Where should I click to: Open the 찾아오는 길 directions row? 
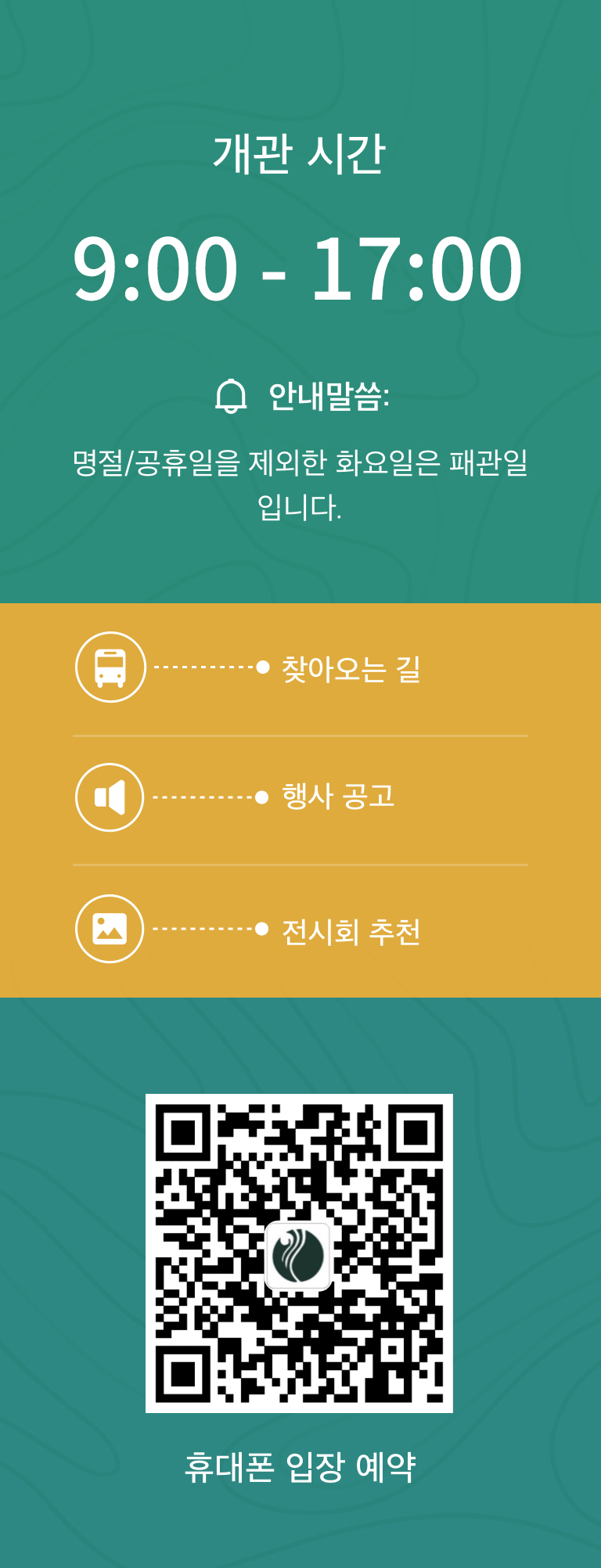(x=300, y=668)
